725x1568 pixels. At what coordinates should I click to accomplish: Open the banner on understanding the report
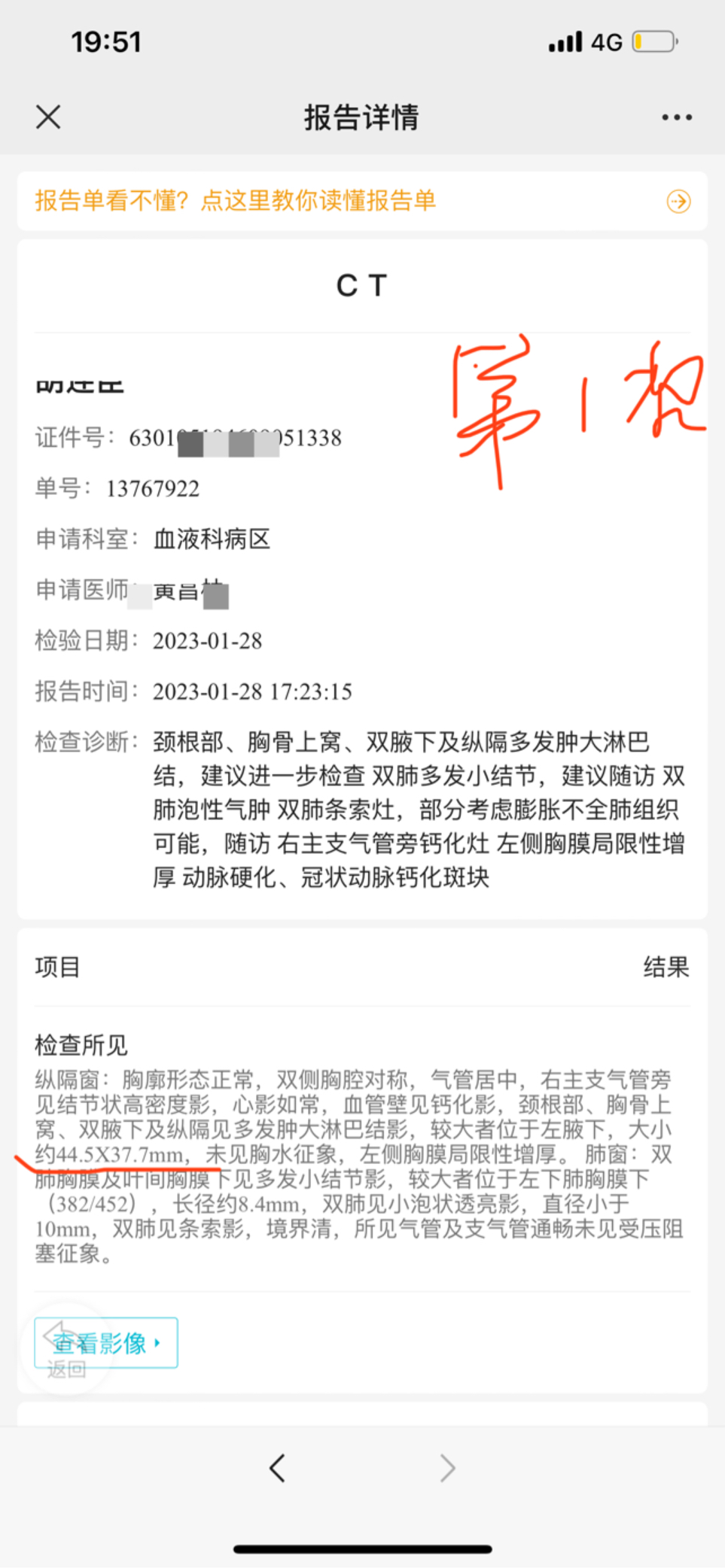coord(362,201)
